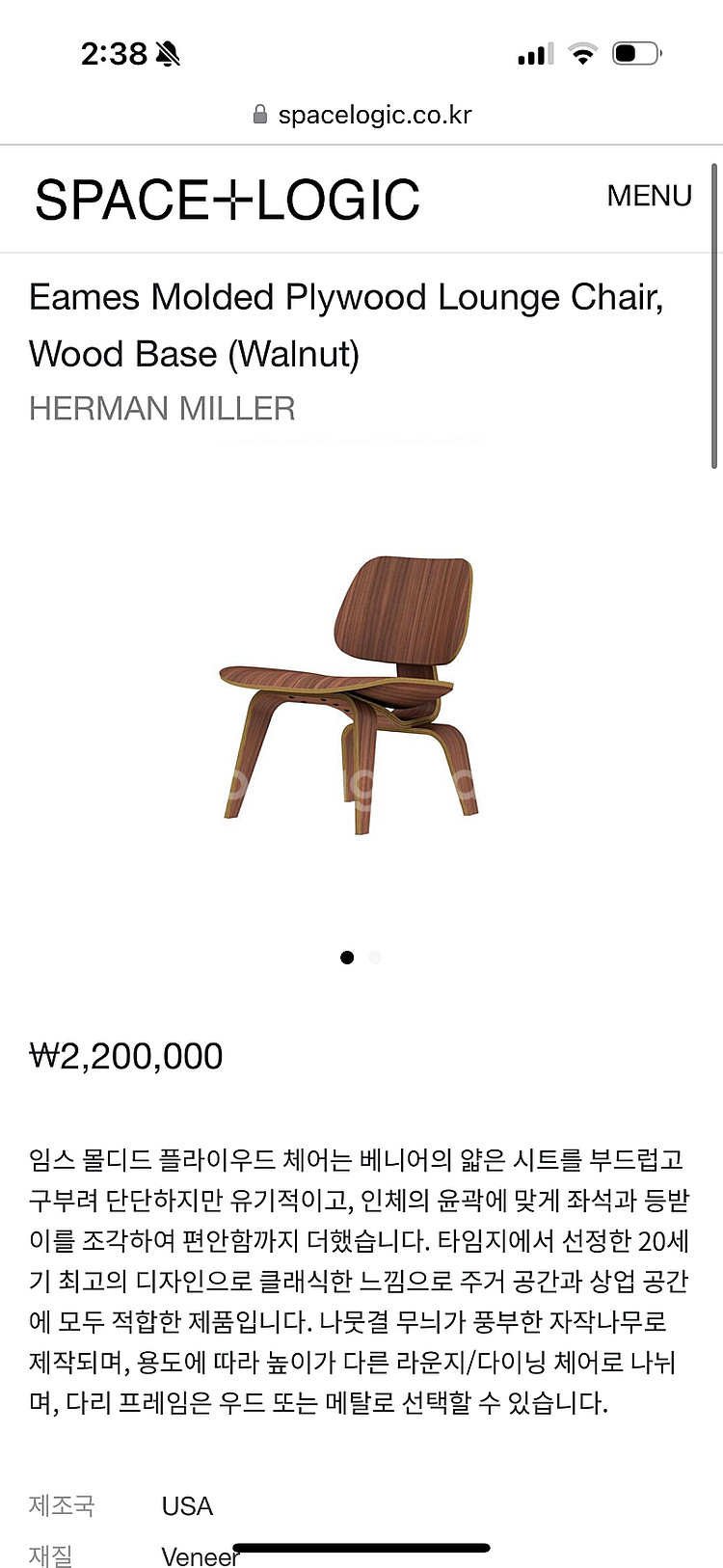Image resolution: width=723 pixels, height=1568 pixels.
Task: Click the cellular signal strength bars
Action: tap(534, 54)
